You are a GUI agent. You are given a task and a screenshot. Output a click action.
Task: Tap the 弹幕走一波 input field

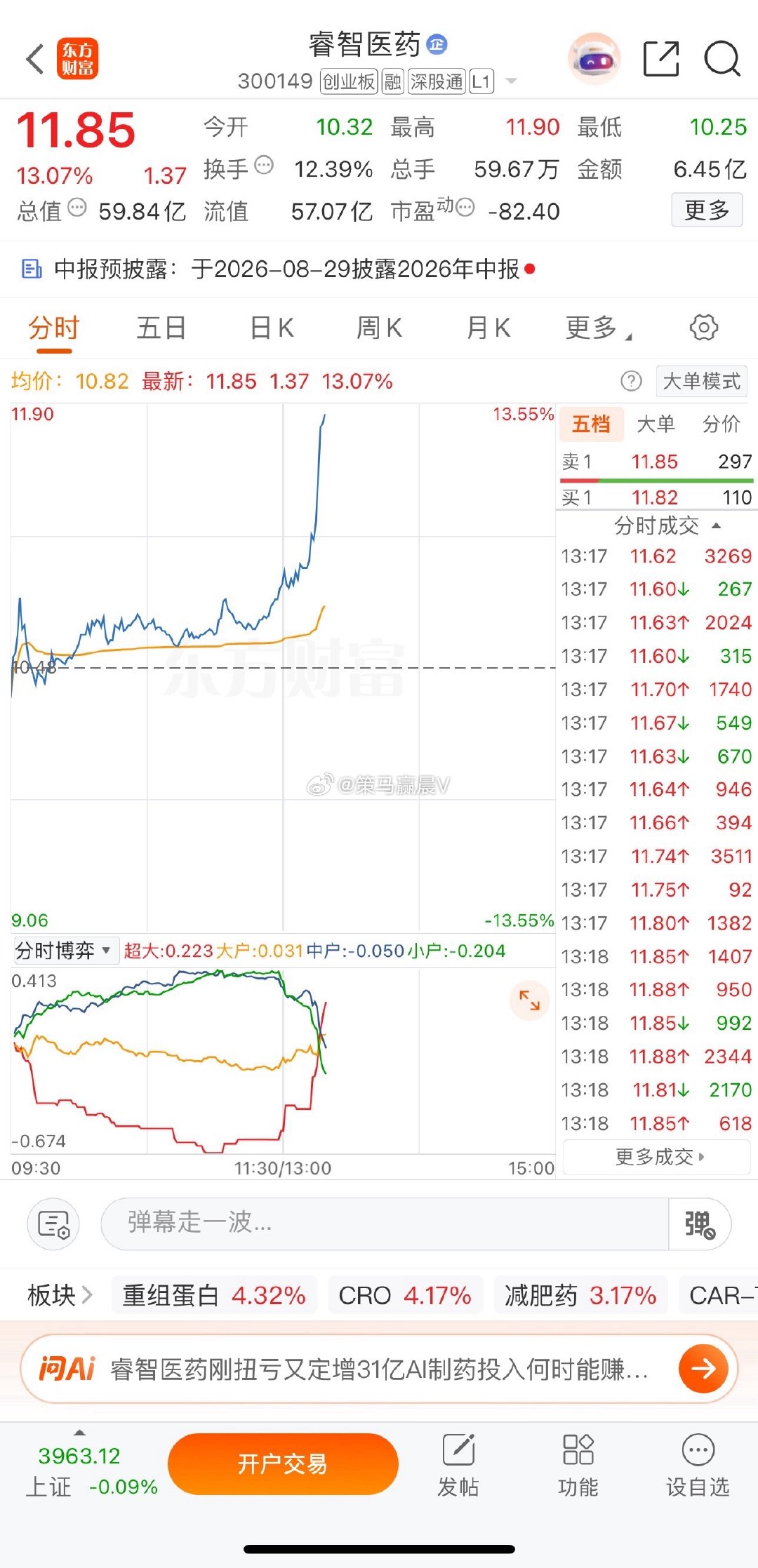click(x=385, y=1224)
